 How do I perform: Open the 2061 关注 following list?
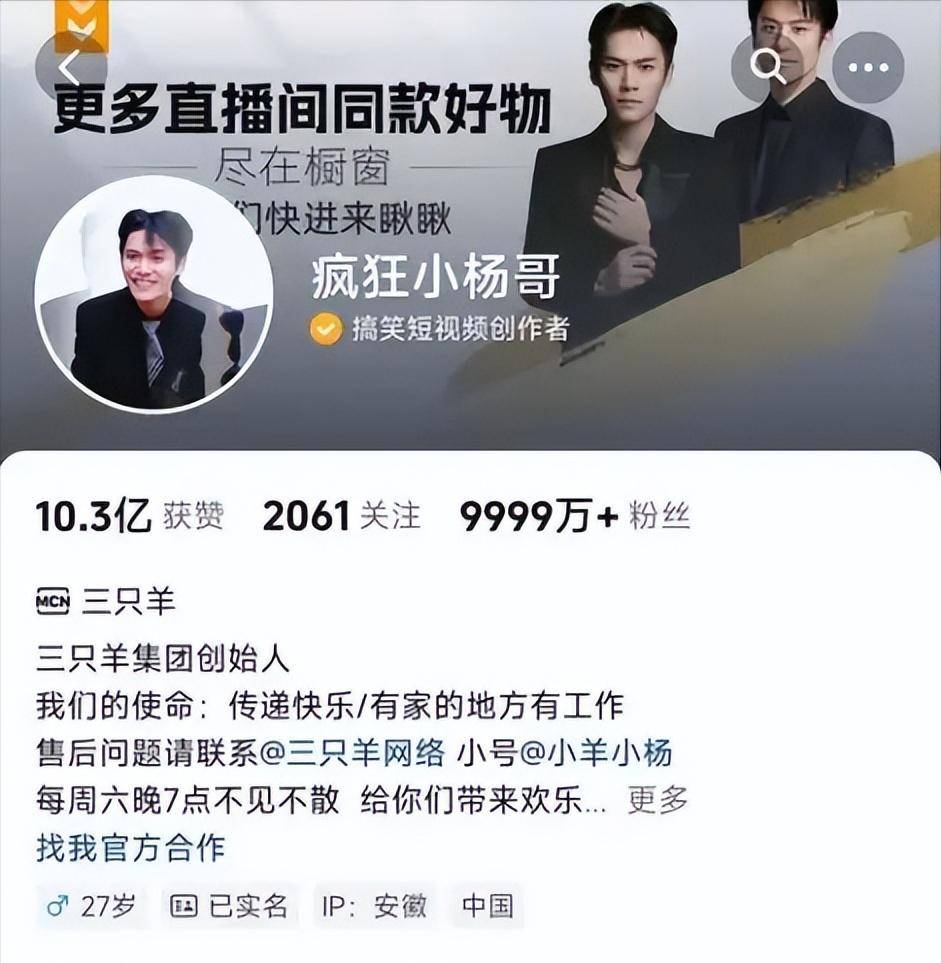(341, 517)
